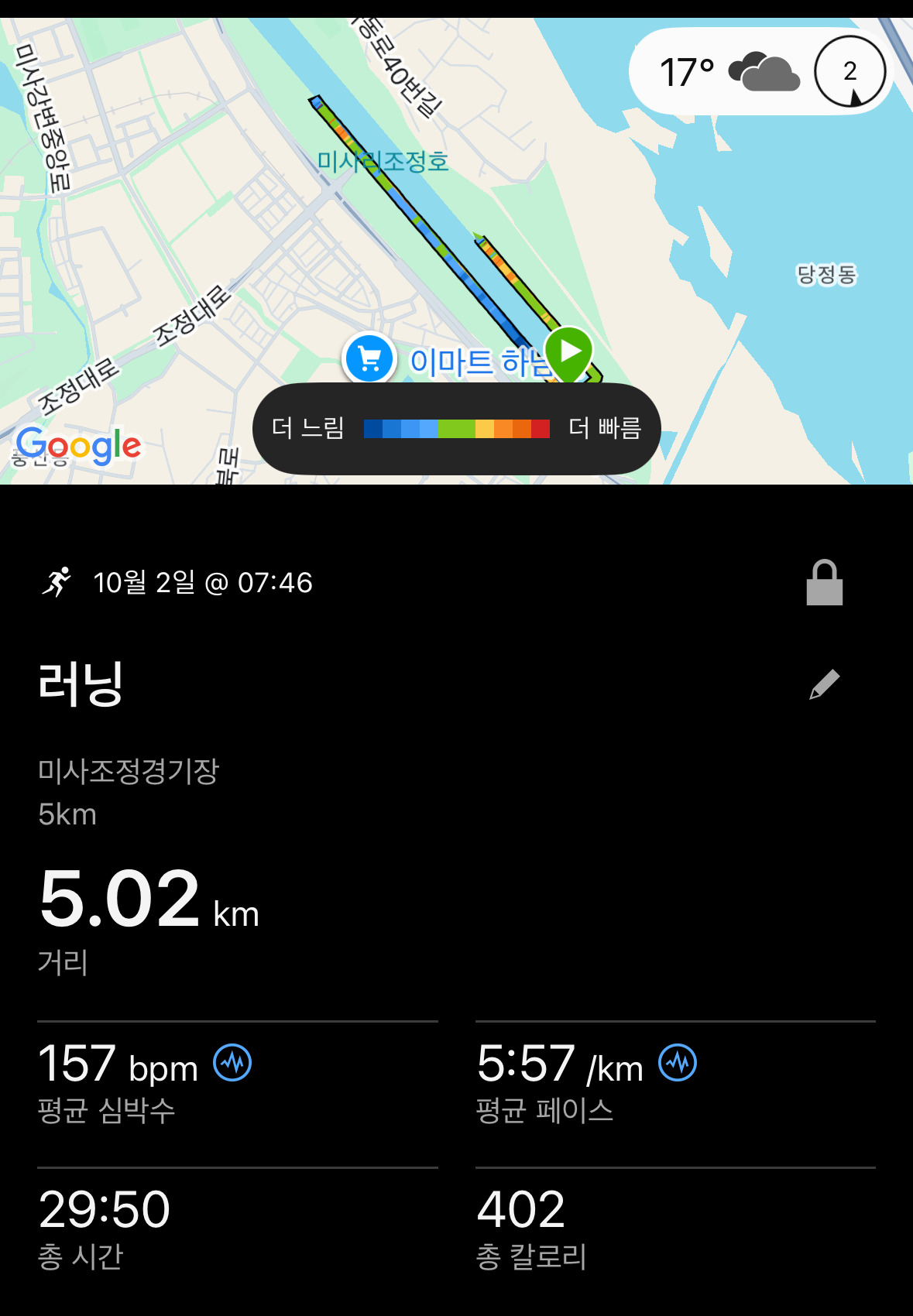Tap the green start marker on the map
913x1316 pixels.
569,353
